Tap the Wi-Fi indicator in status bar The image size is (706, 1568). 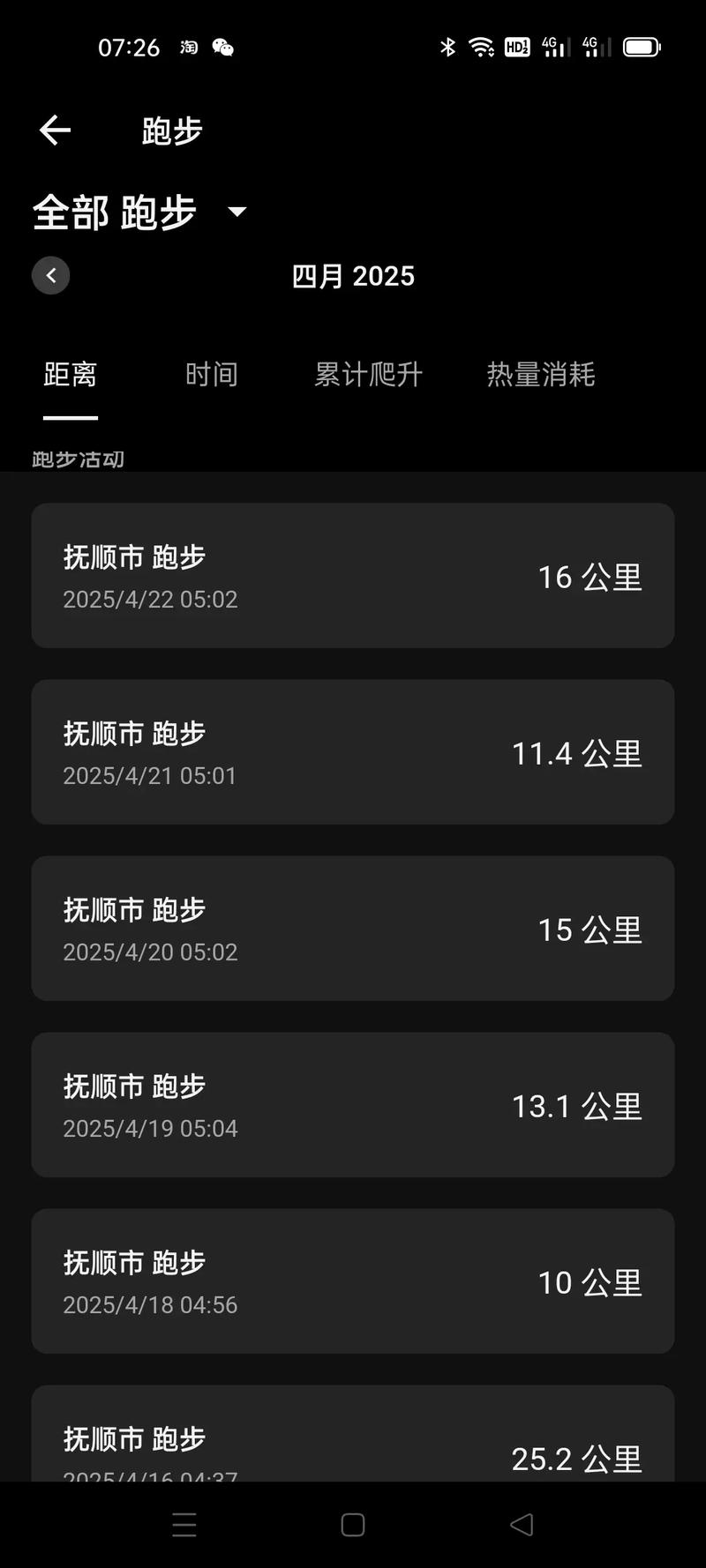pos(481,48)
